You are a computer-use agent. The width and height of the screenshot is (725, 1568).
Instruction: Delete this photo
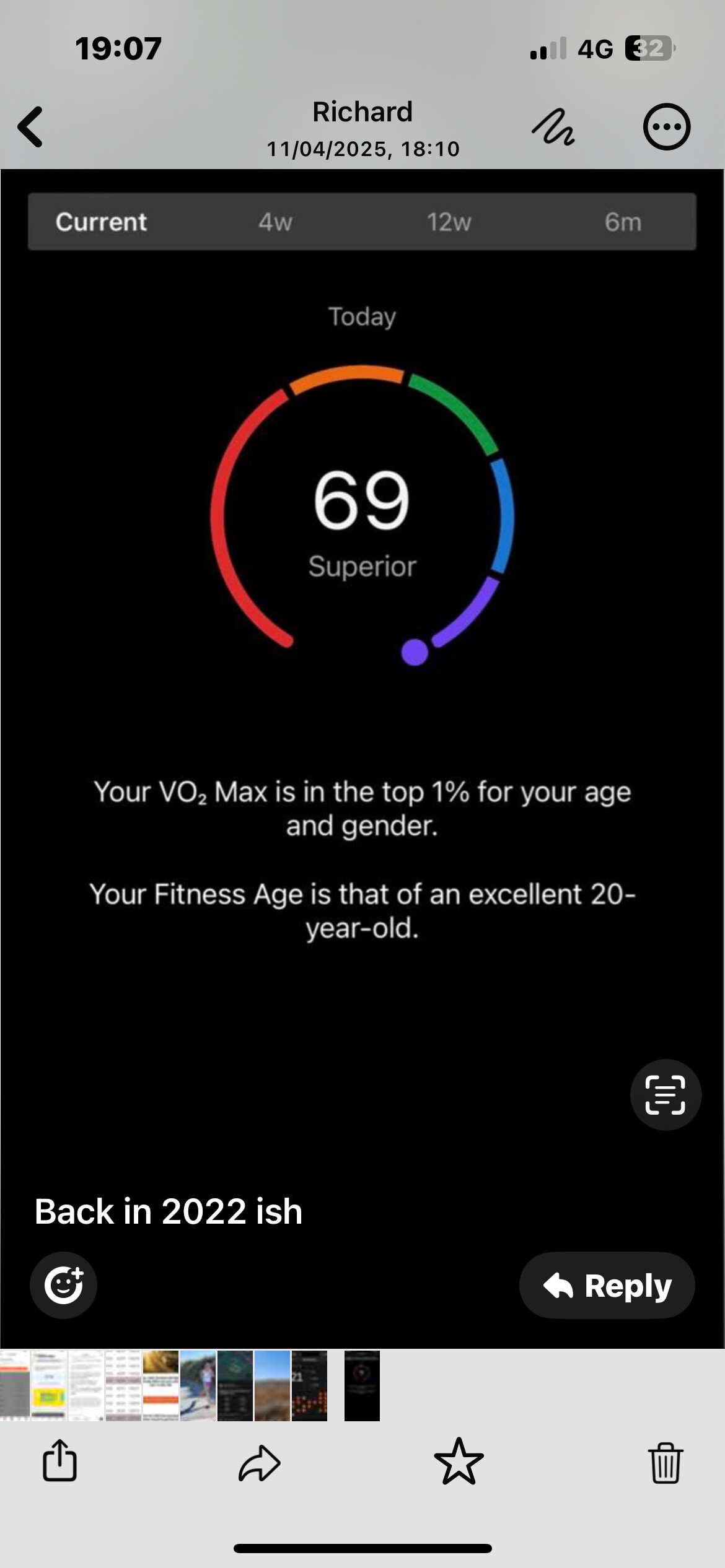click(x=666, y=1463)
